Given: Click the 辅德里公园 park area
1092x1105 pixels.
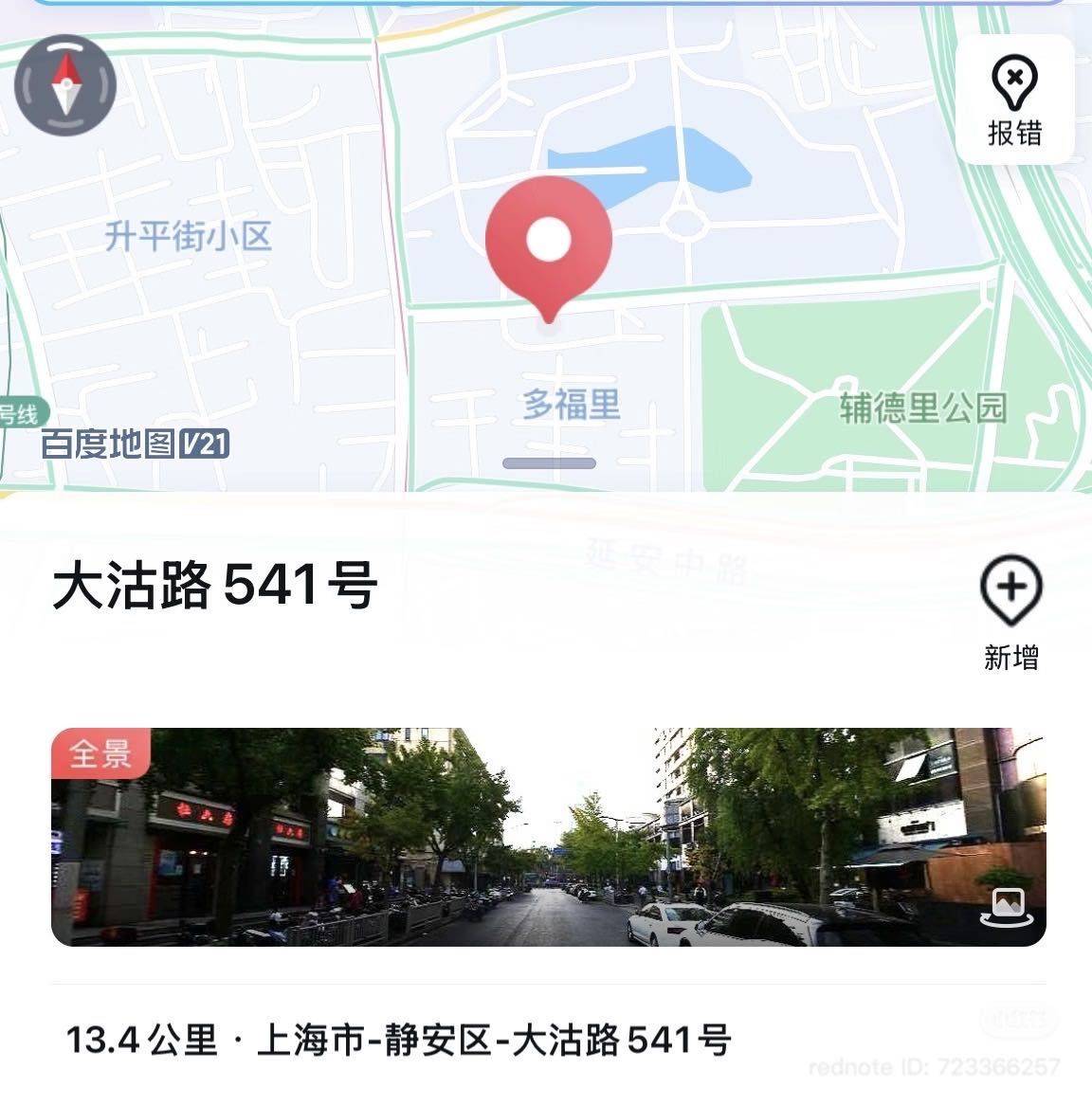Looking at the screenshot, I should pos(921,406).
